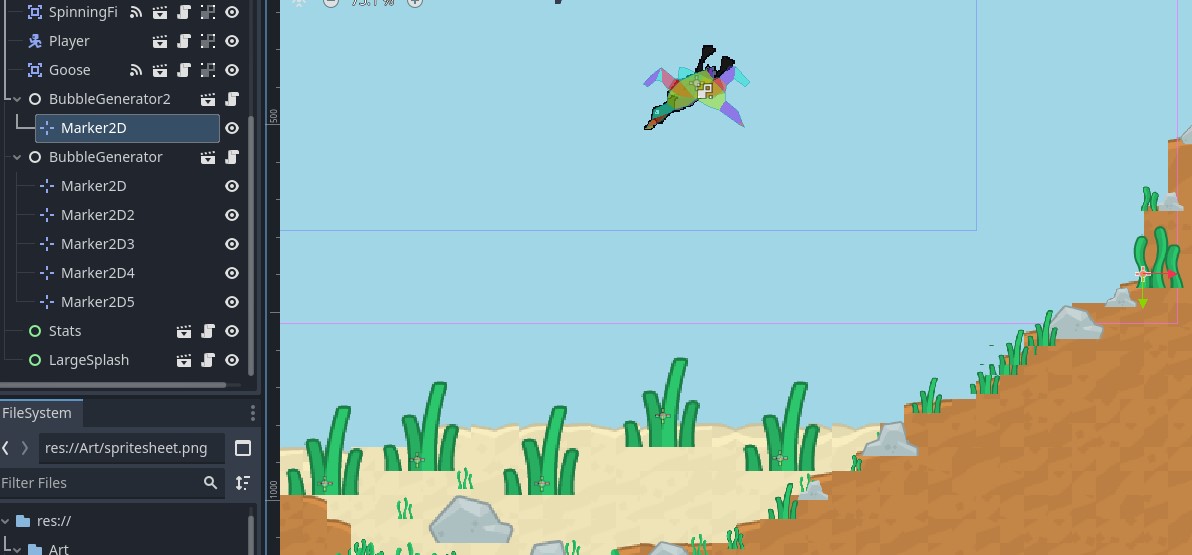Select the LargeSplash node

88,360
